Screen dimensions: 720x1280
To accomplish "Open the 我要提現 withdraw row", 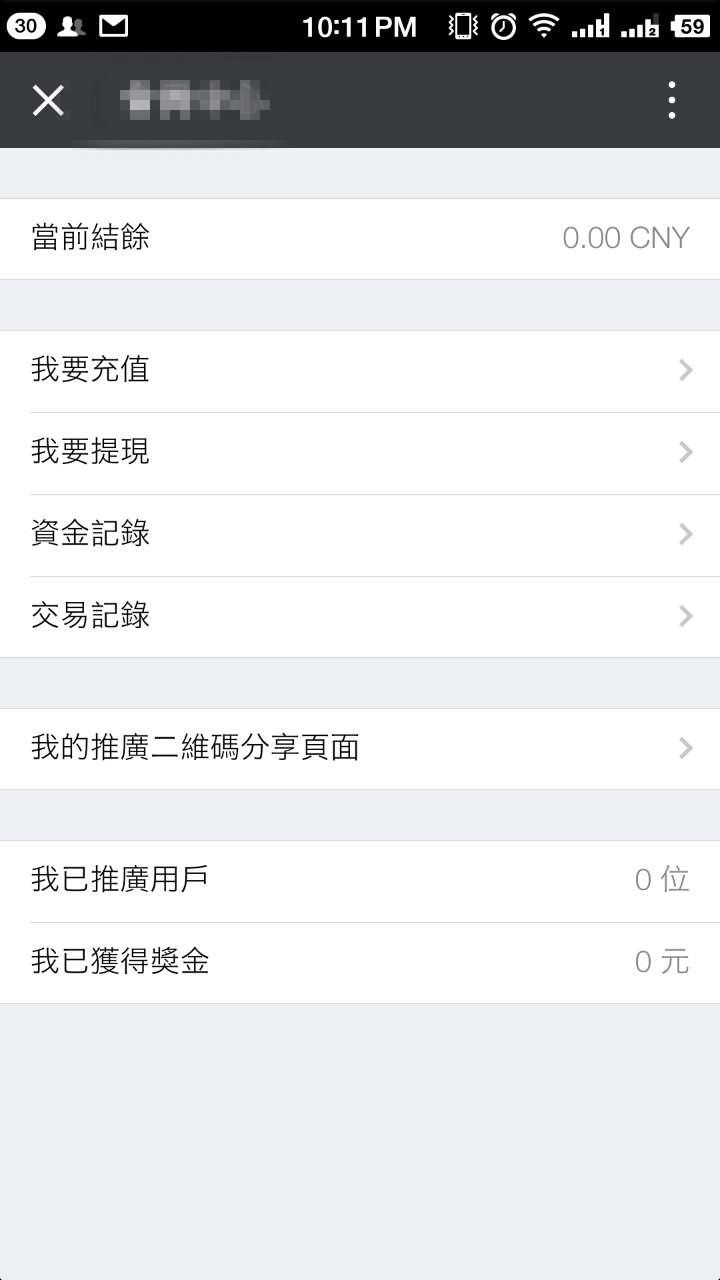I will (x=360, y=452).
